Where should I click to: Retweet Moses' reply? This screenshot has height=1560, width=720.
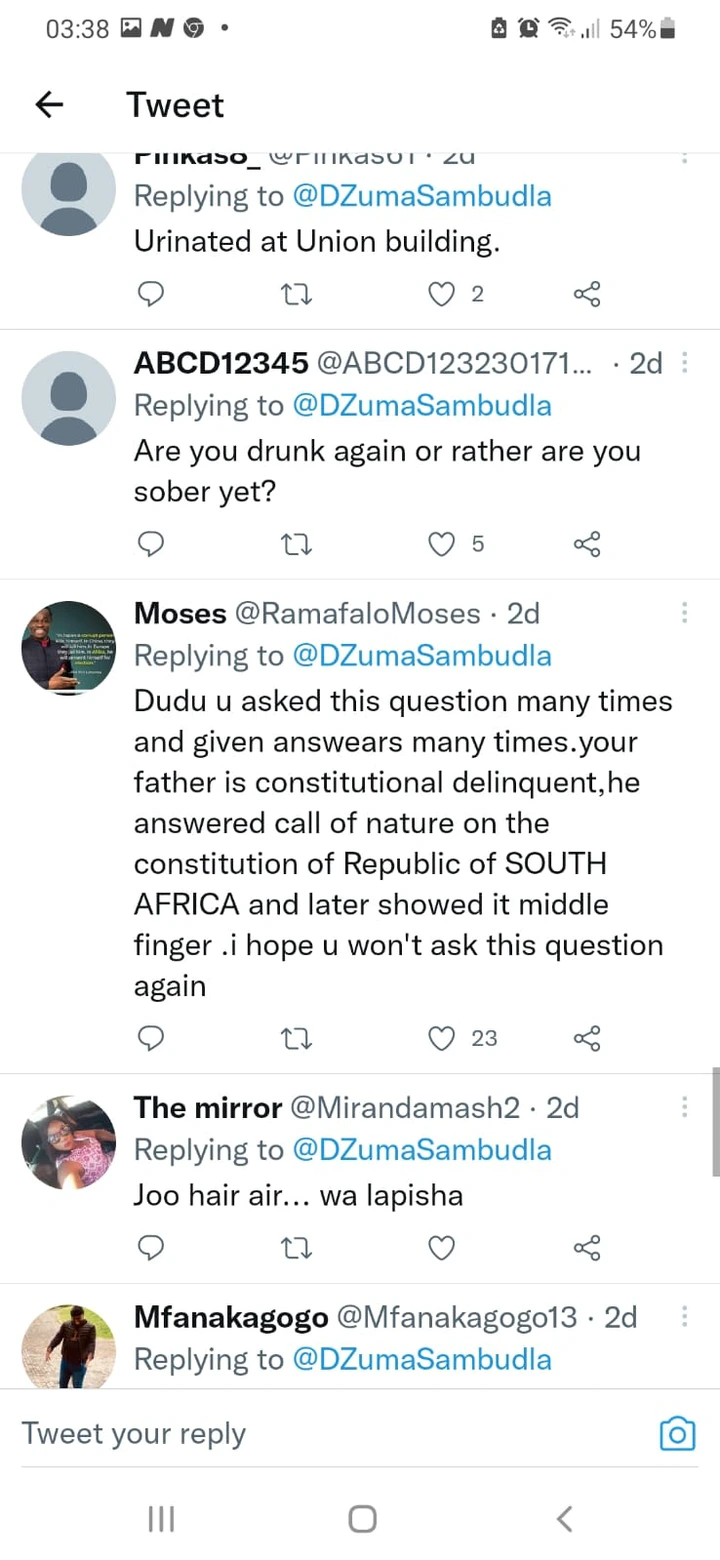[297, 1038]
